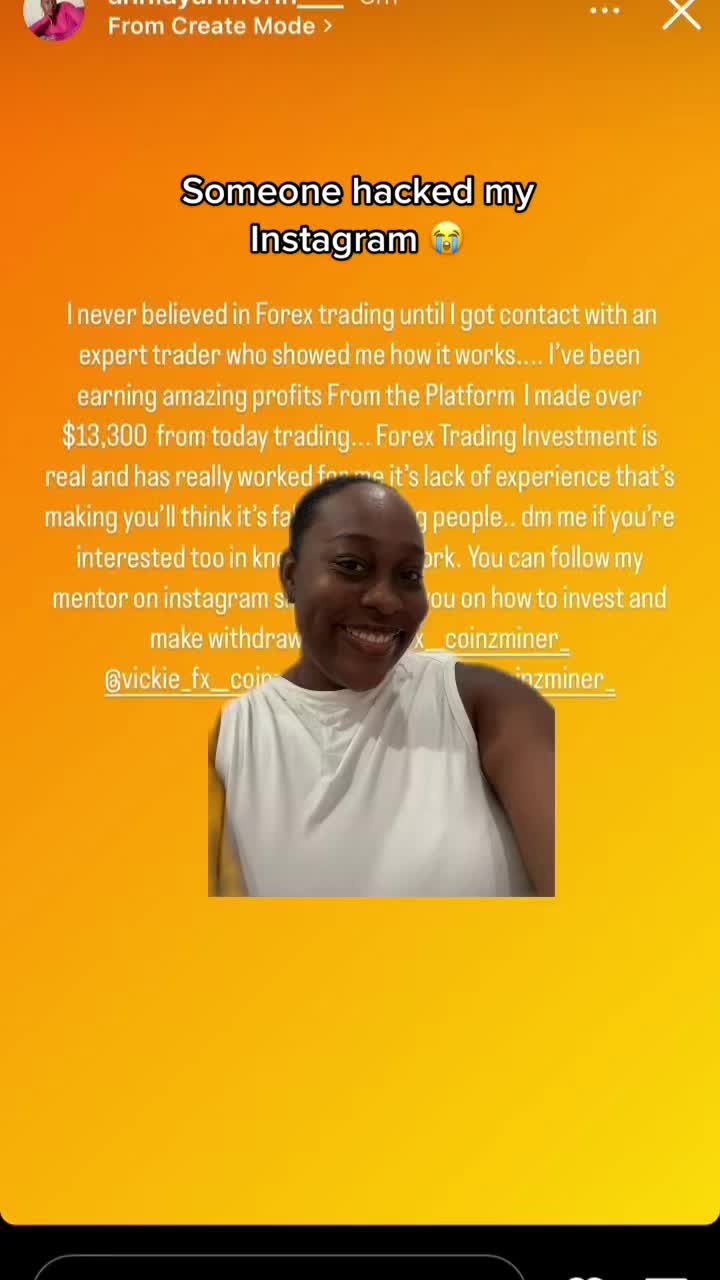The height and width of the screenshot is (1280, 720).
Task: Close the story viewer
Action: pos(681,14)
